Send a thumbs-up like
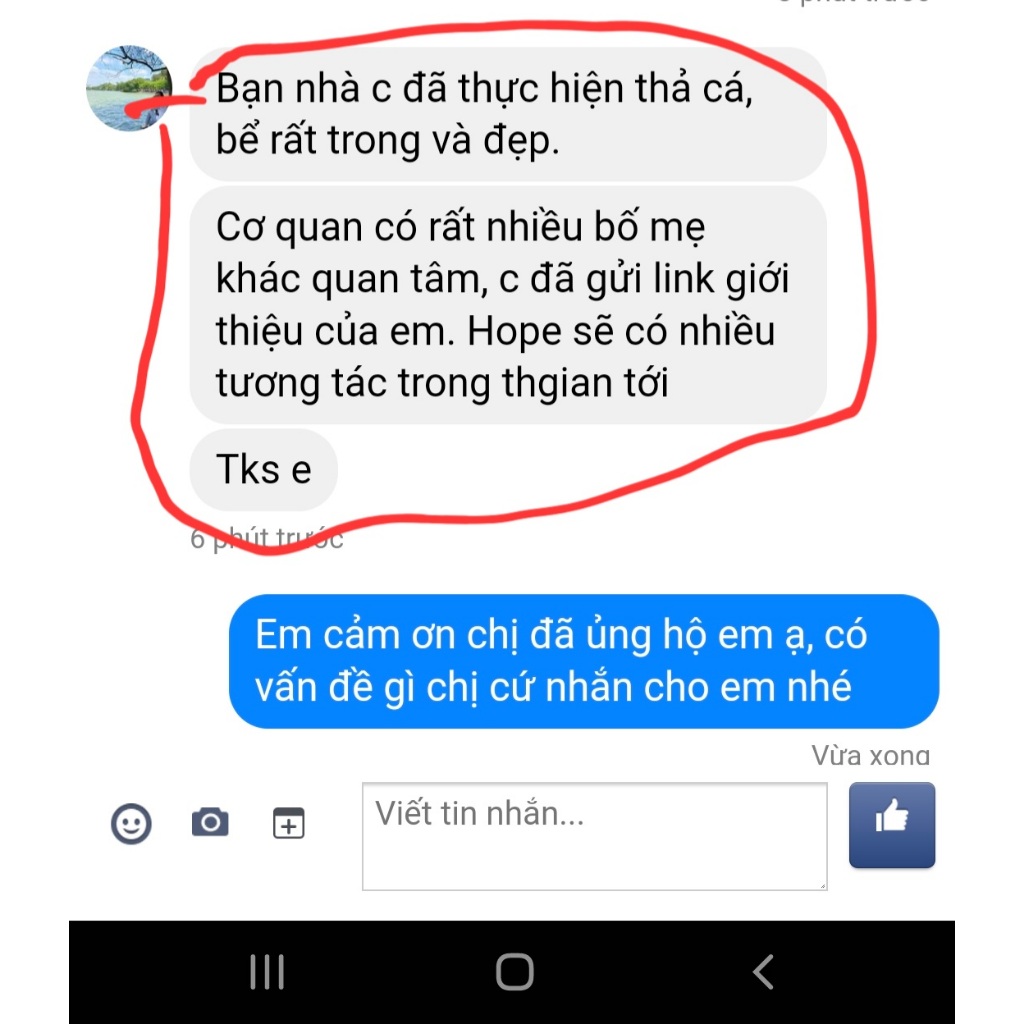Viewport: 1024px width, 1024px height. [x=891, y=824]
